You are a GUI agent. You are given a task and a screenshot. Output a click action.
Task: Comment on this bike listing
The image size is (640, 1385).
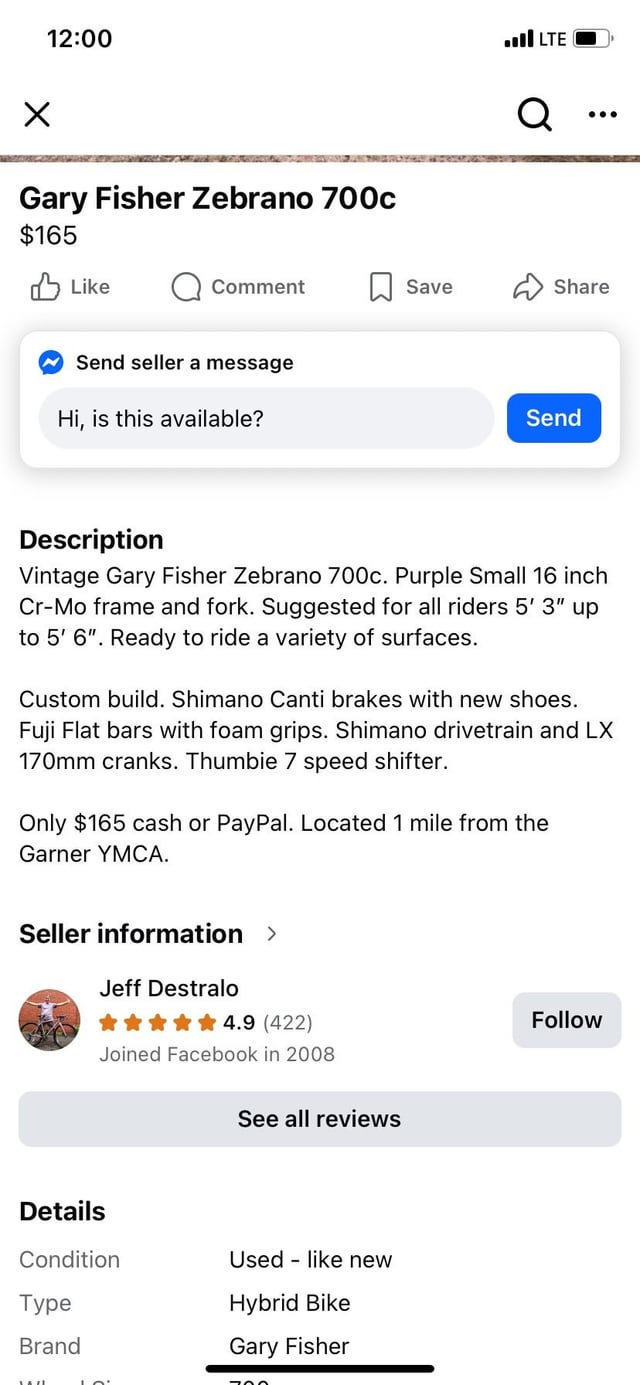tap(238, 287)
